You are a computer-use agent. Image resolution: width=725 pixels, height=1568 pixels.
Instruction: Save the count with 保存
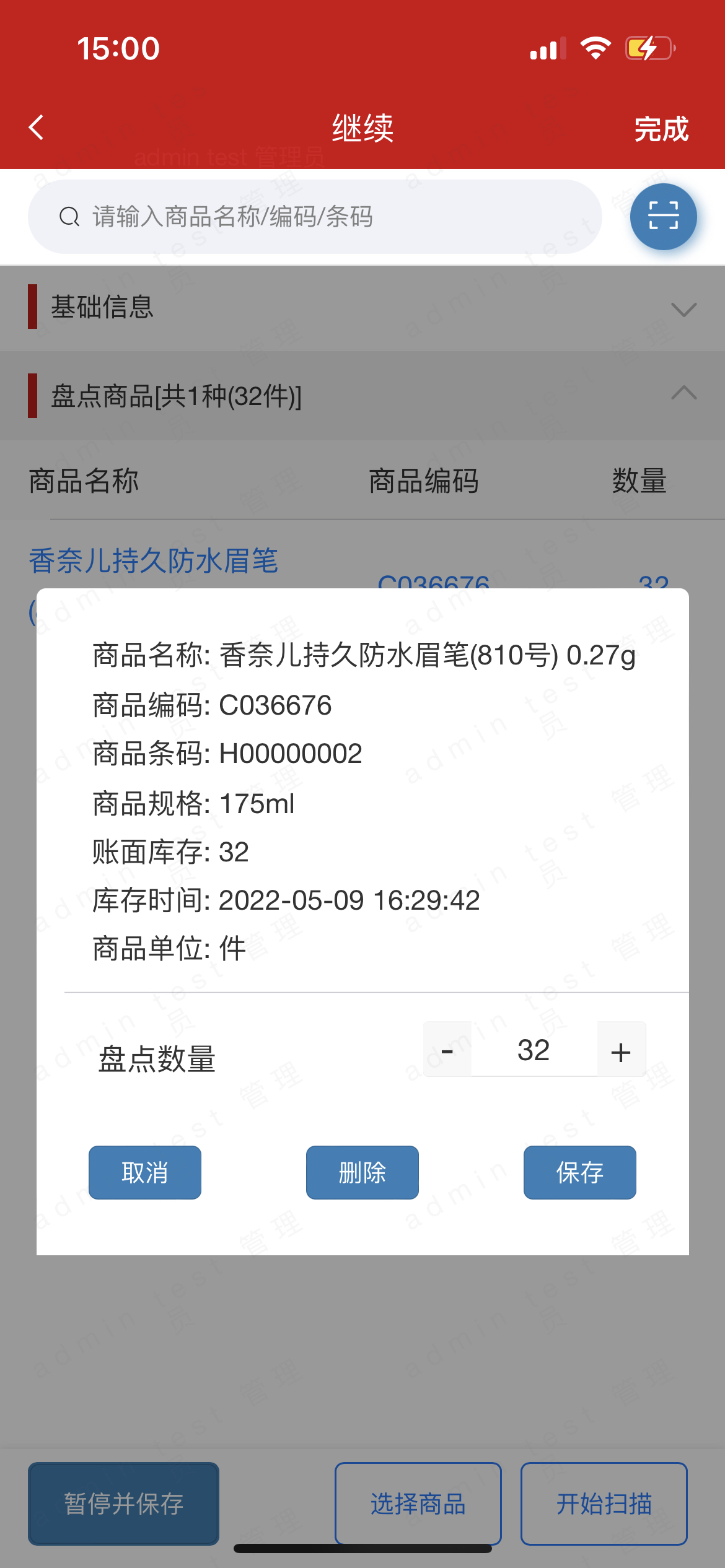pyautogui.click(x=580, y=1172)
